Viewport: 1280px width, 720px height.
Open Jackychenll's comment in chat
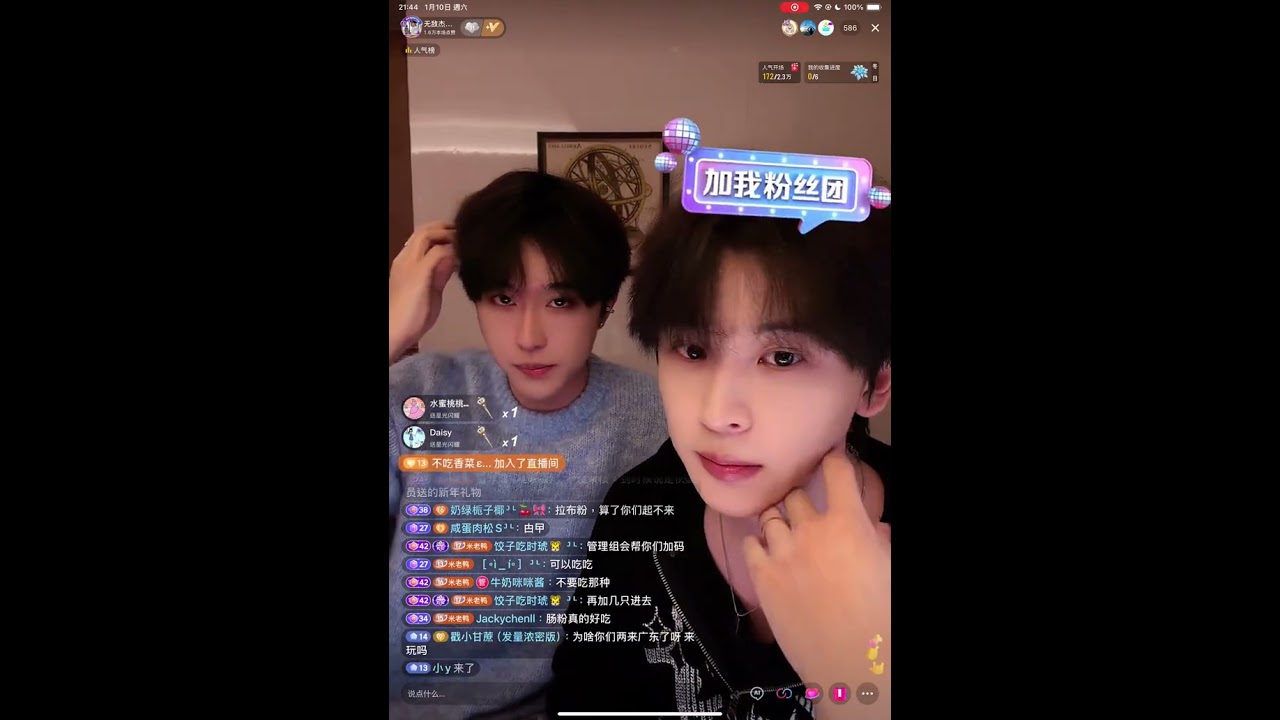click(542, 619)
